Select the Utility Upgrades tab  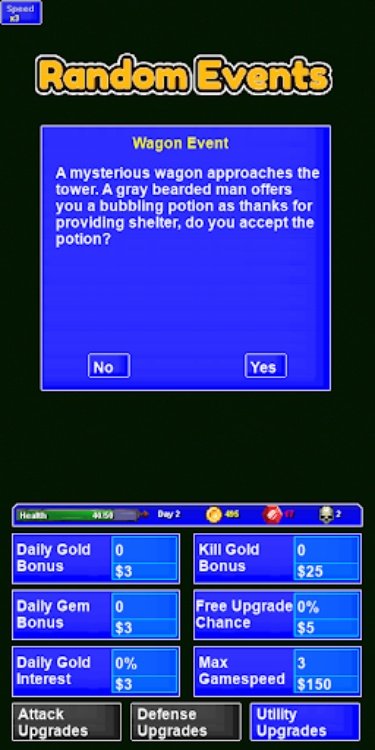(305, 722)
